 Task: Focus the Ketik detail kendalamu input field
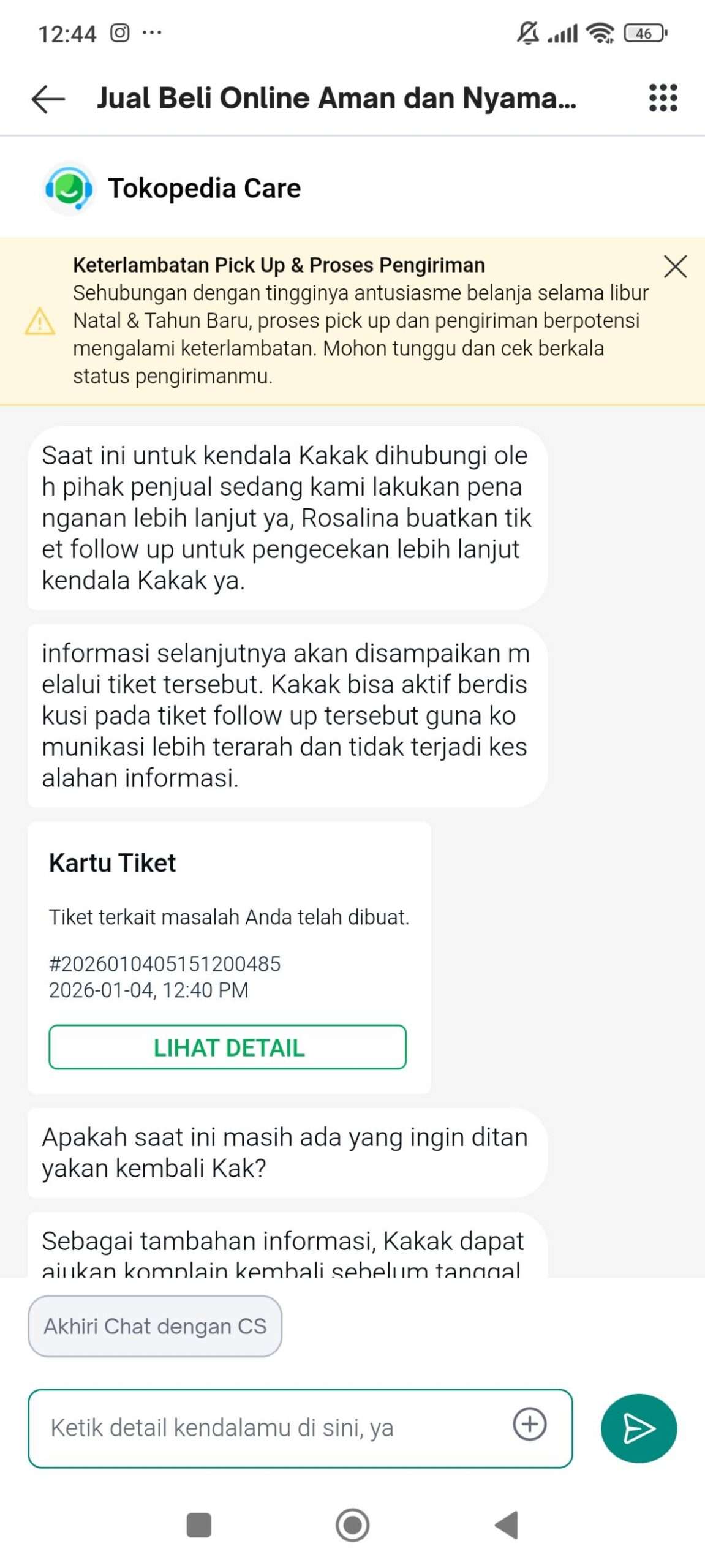[x=270, y=1428]
